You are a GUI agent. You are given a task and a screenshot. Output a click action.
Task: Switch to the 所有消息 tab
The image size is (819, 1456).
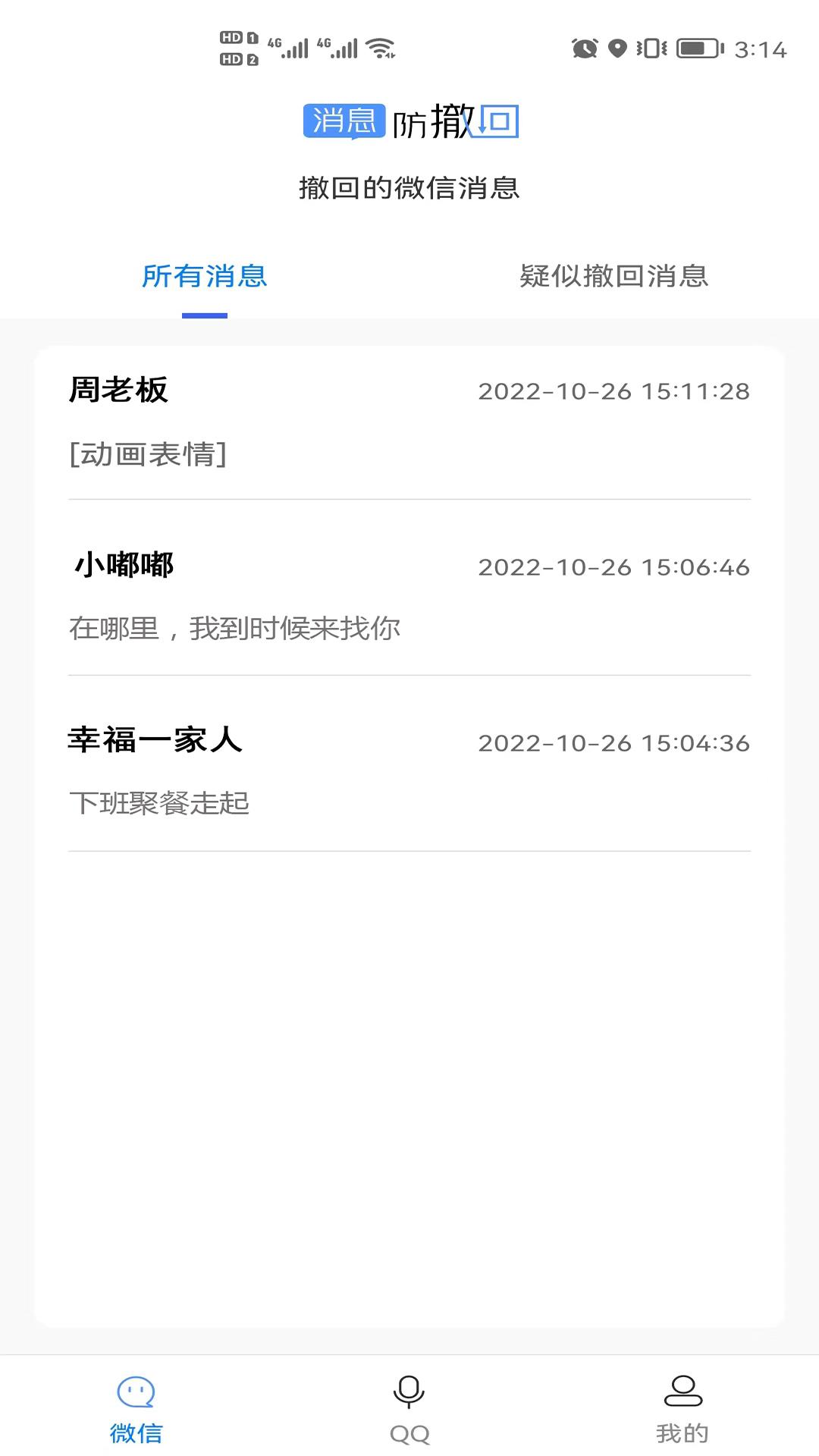tap(204, 277)
